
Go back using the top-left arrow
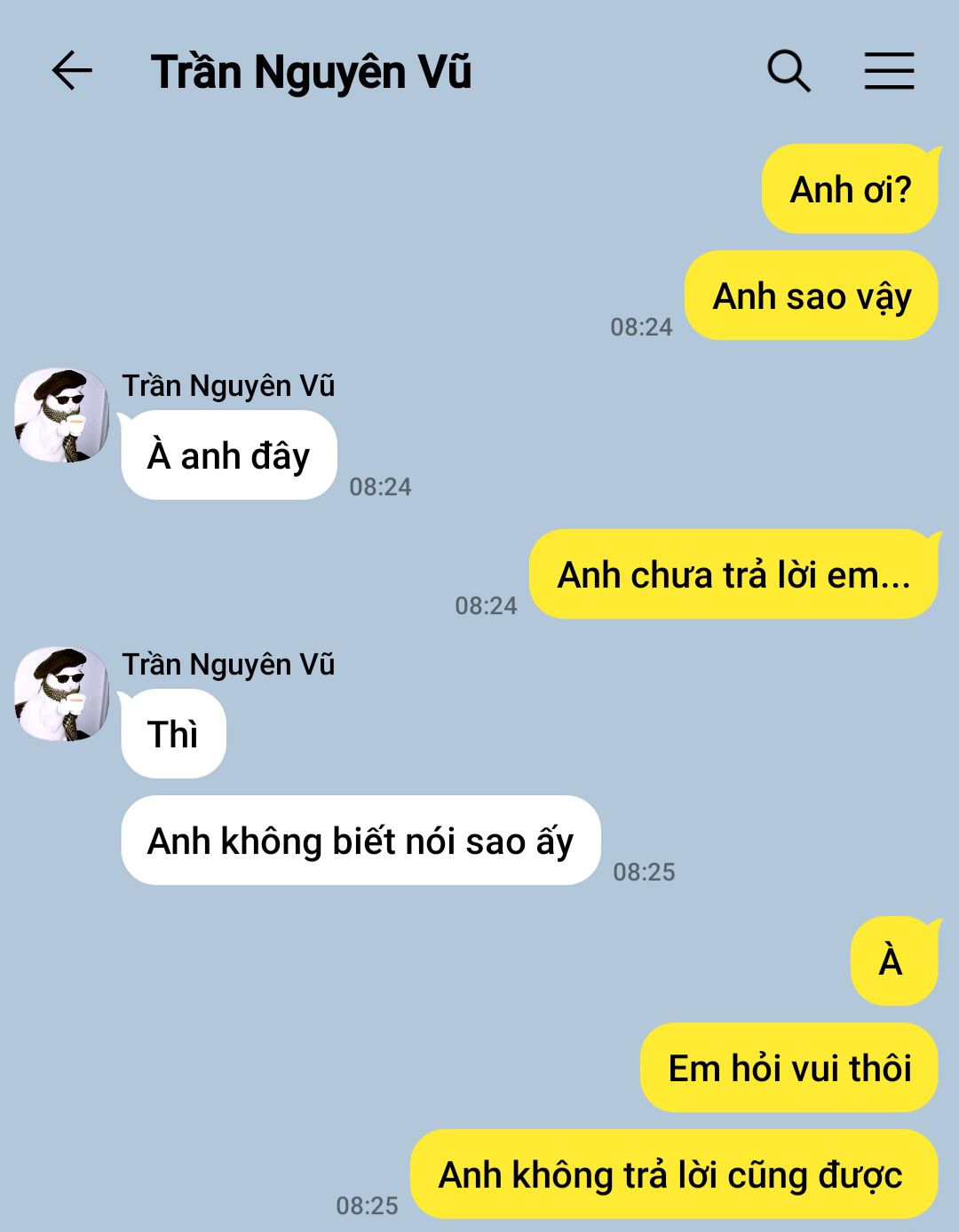point(72,71)
